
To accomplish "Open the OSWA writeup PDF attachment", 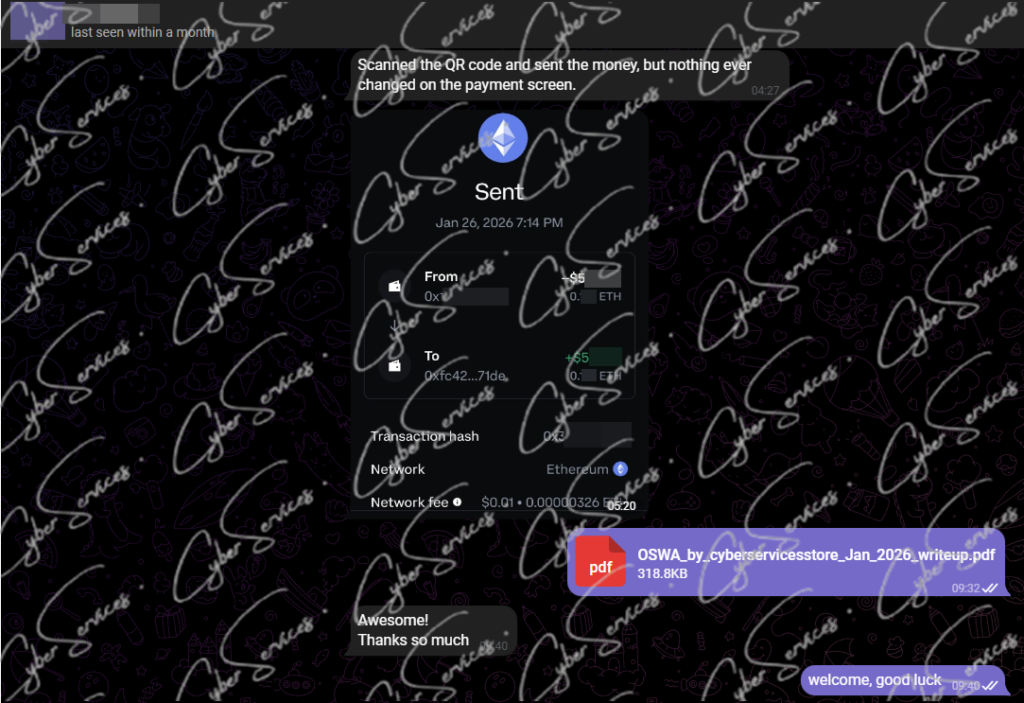I will 600,562.
